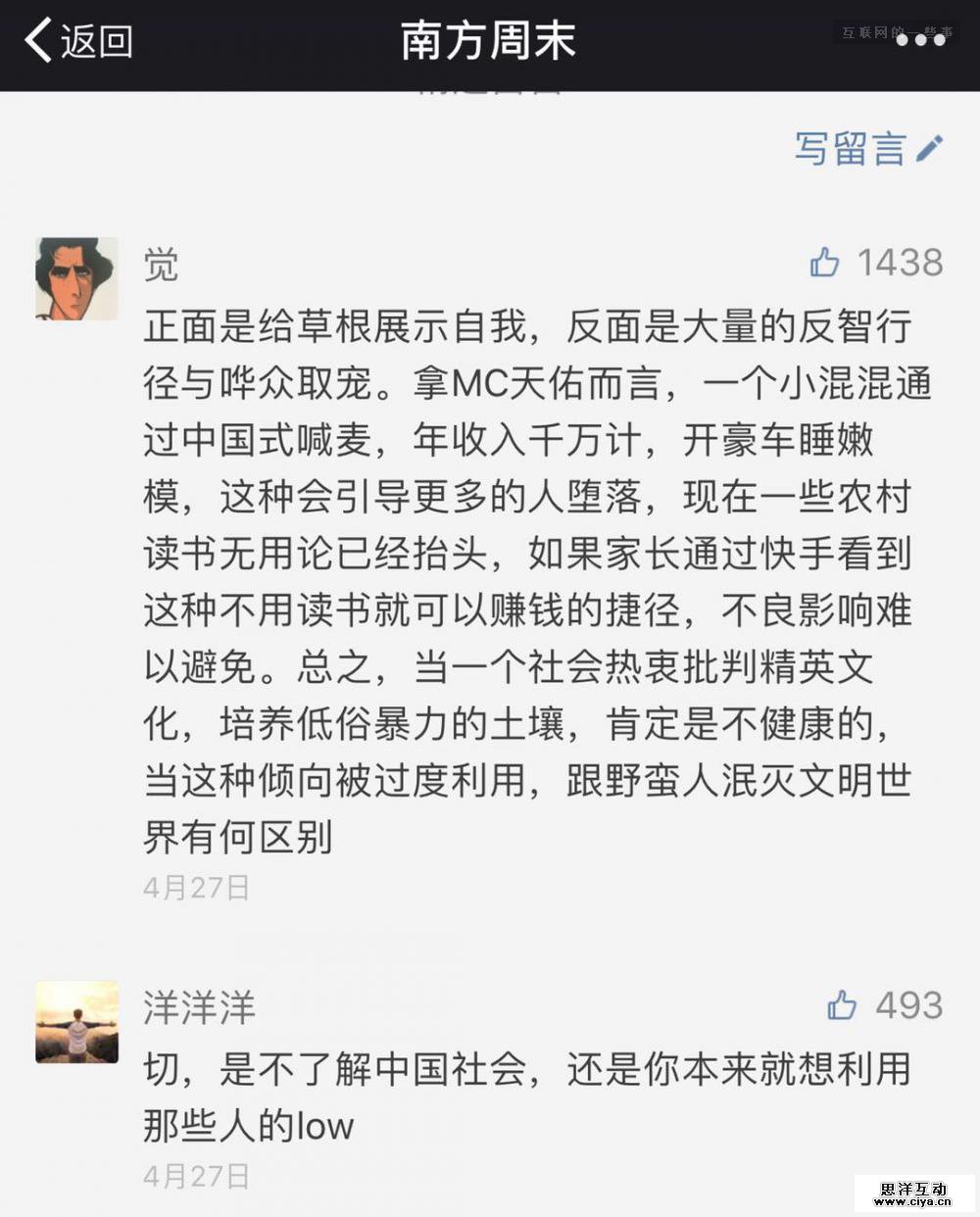Select the 南方周末 title in the header
This screenshot has height=1217, width=980.
[488, 41]
